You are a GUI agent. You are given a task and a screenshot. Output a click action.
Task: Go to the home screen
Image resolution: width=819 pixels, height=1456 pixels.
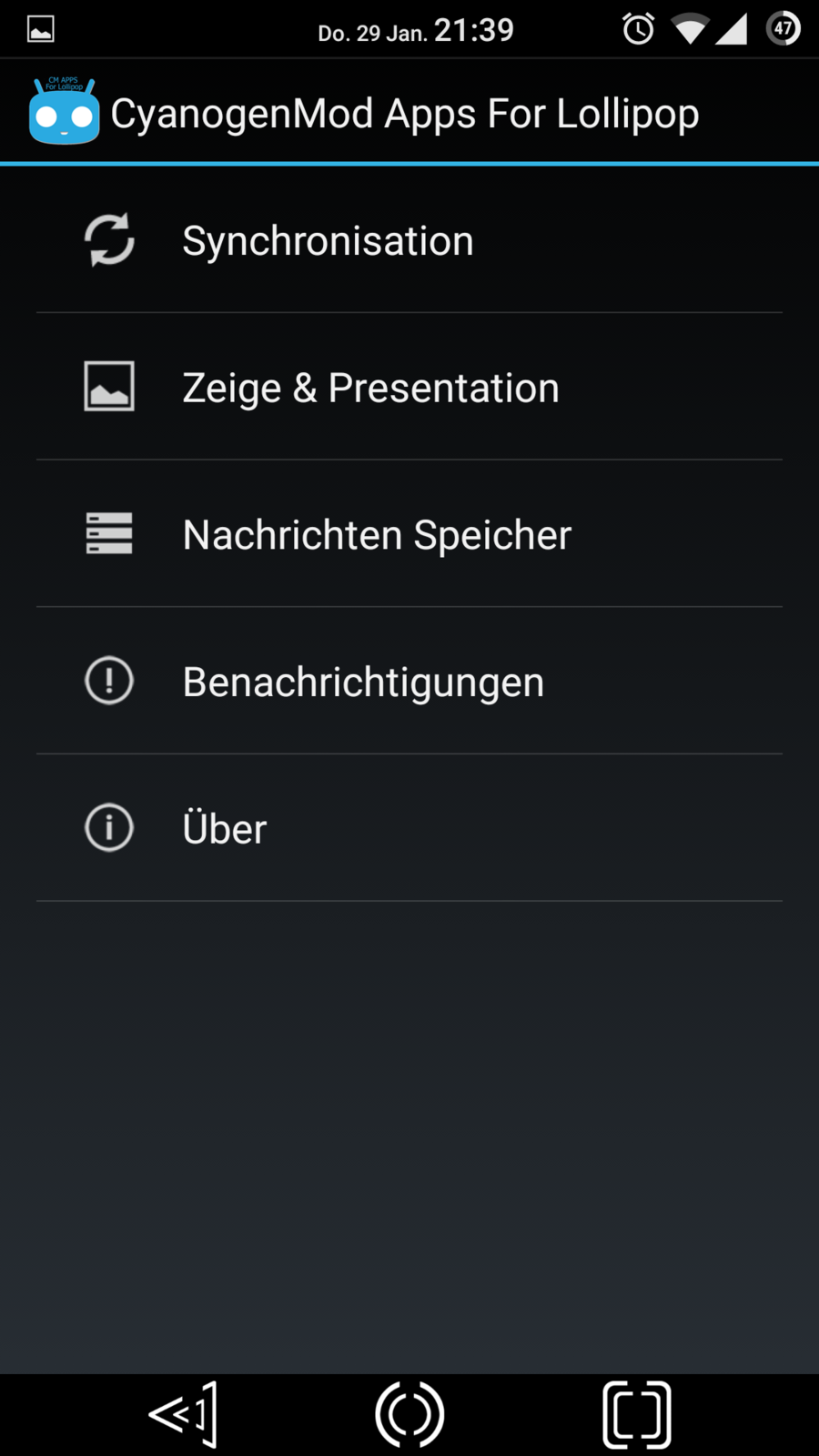tap(409, 1414)
